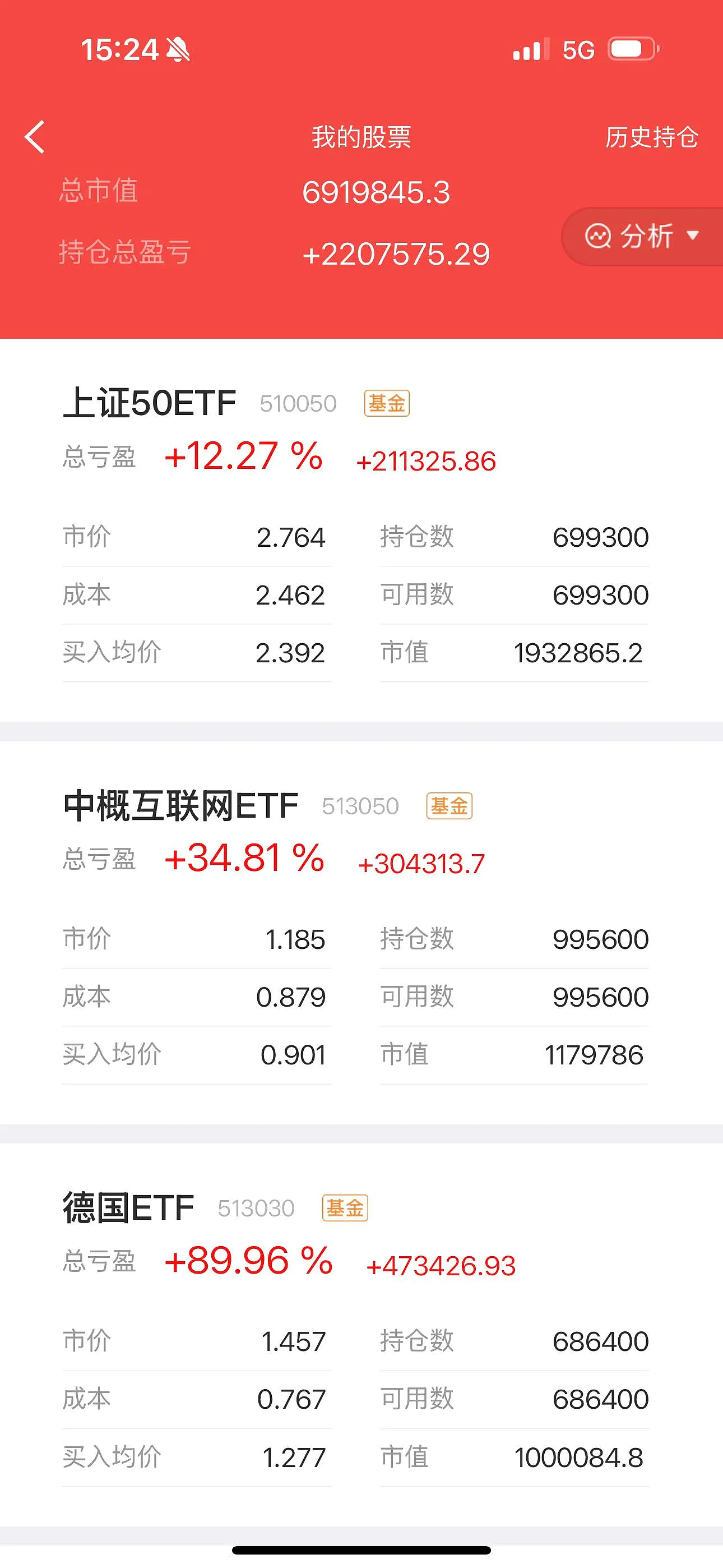Tap the battery indicator icon
The image size is (723, 1568).
(633, 49)
